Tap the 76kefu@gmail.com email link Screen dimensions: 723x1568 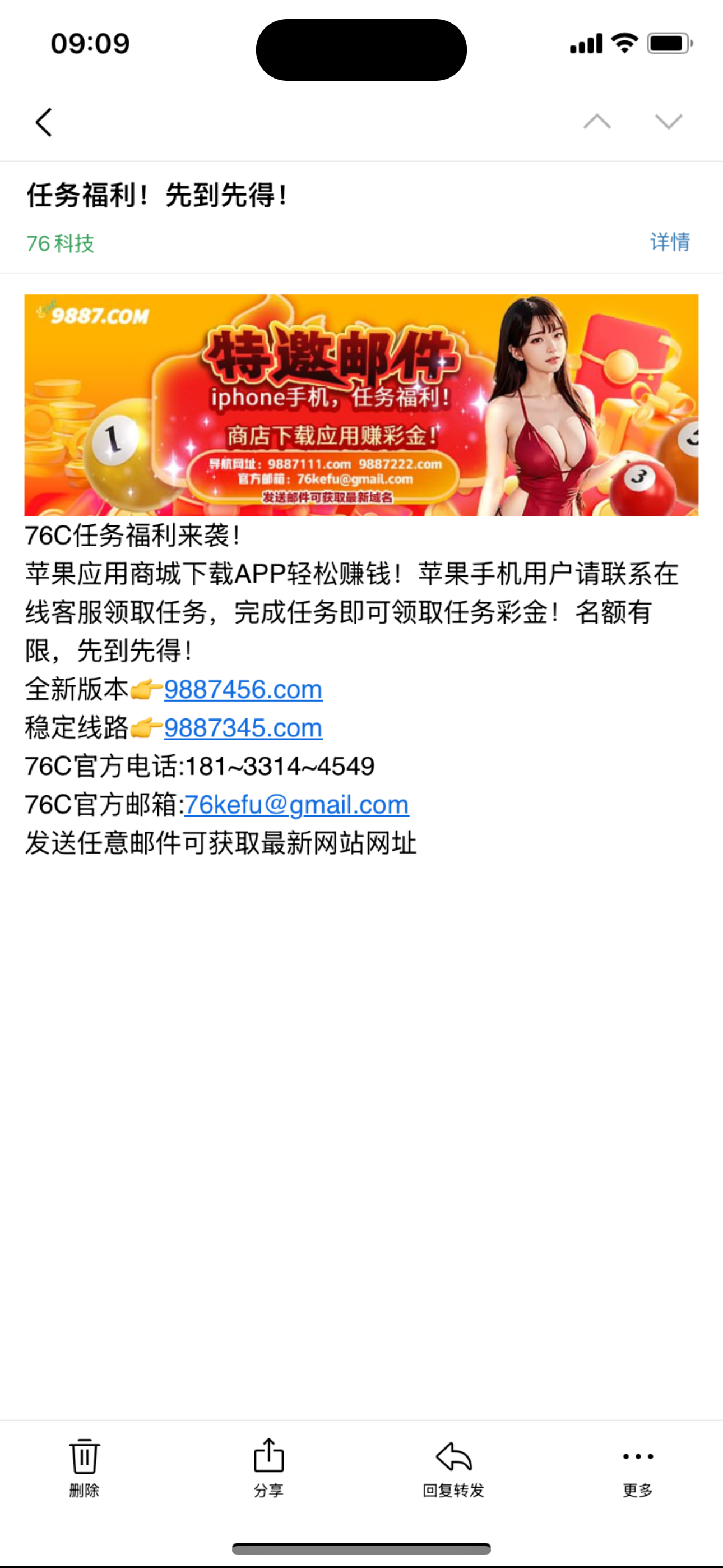(x=296, y=805)
